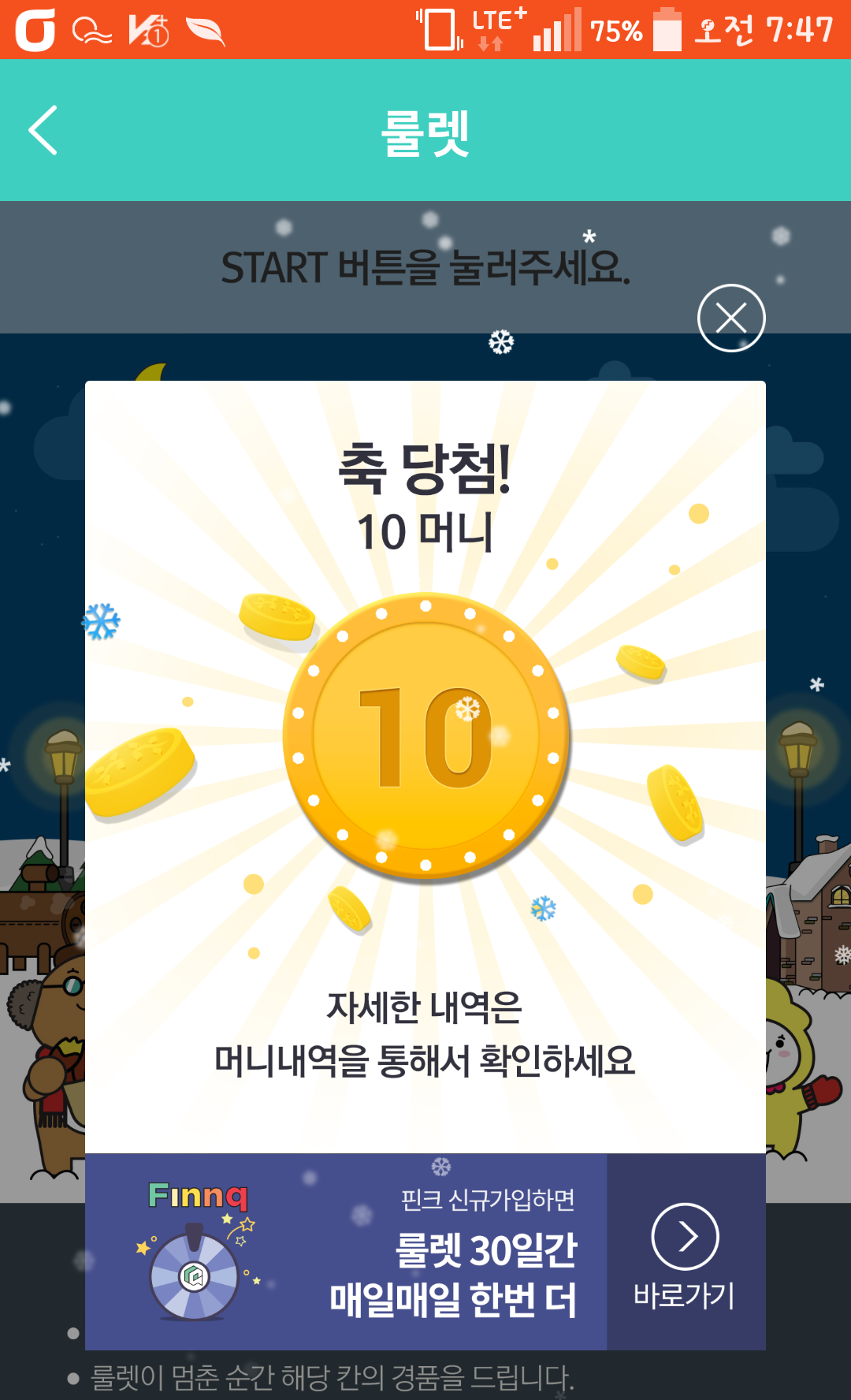
Task: Tap the 바로가기 arrow button
Action: click(685, 1237)
